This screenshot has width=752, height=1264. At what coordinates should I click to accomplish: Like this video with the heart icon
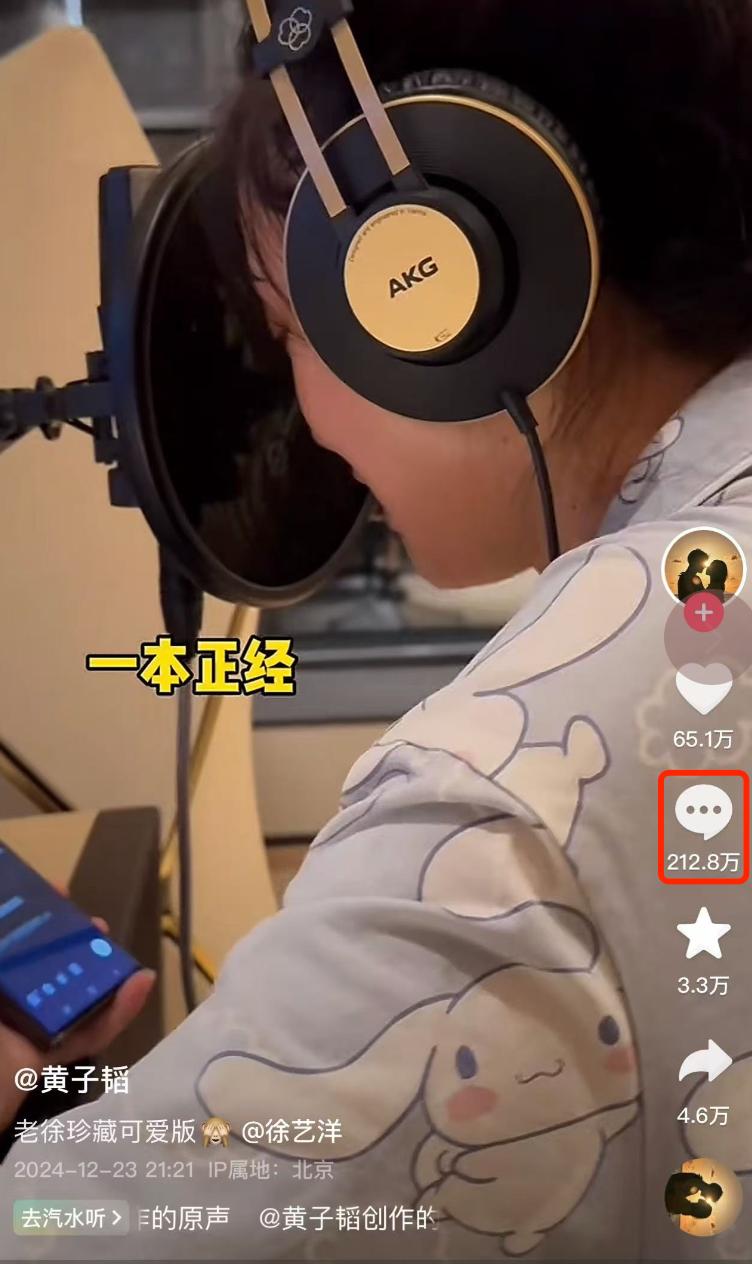click(704, 691)
